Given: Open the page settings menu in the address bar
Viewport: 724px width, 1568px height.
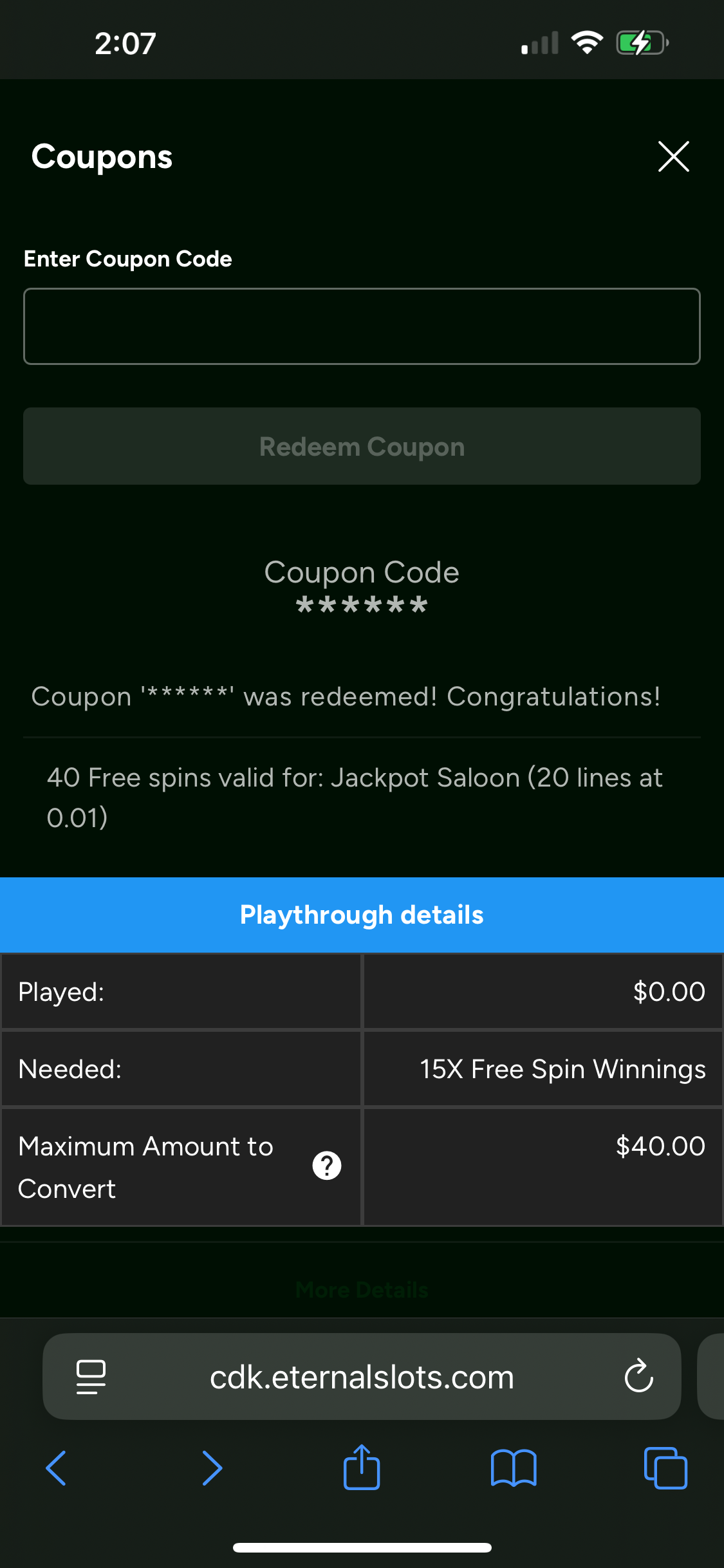Looking at the screenshot, I should coord(91,1377).
